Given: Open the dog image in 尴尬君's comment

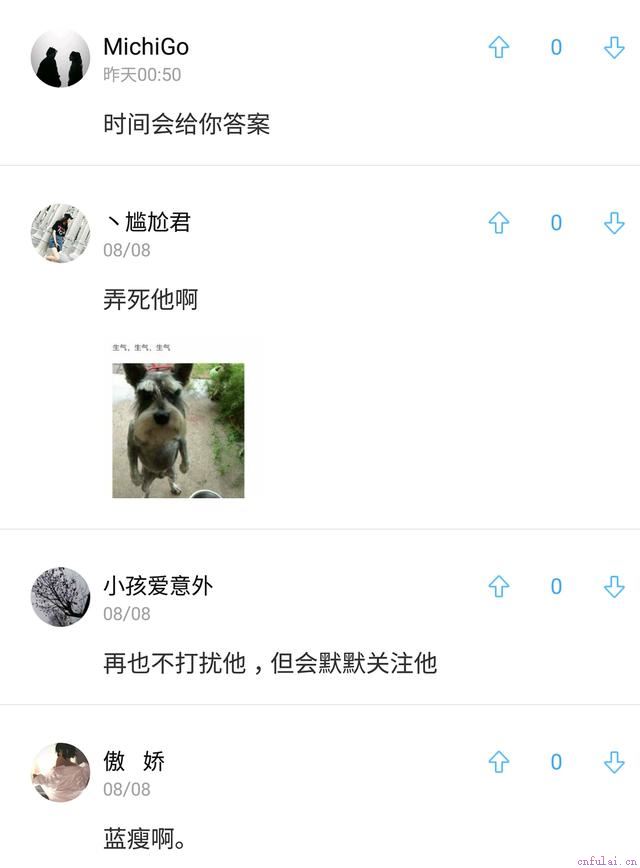Looking at the screenshot, I should pyautogui.click(x=178, y=420).
